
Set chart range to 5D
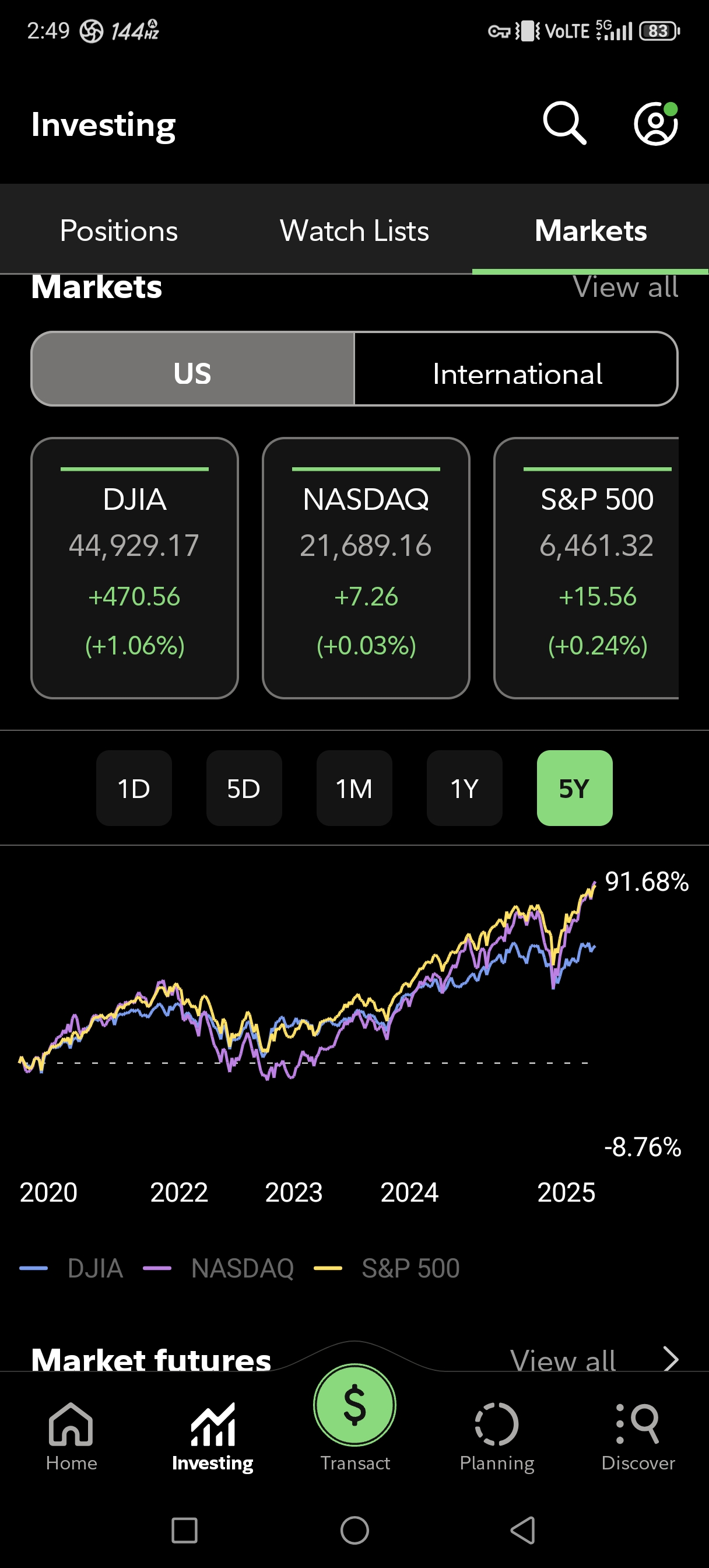[x=244, y=788]
